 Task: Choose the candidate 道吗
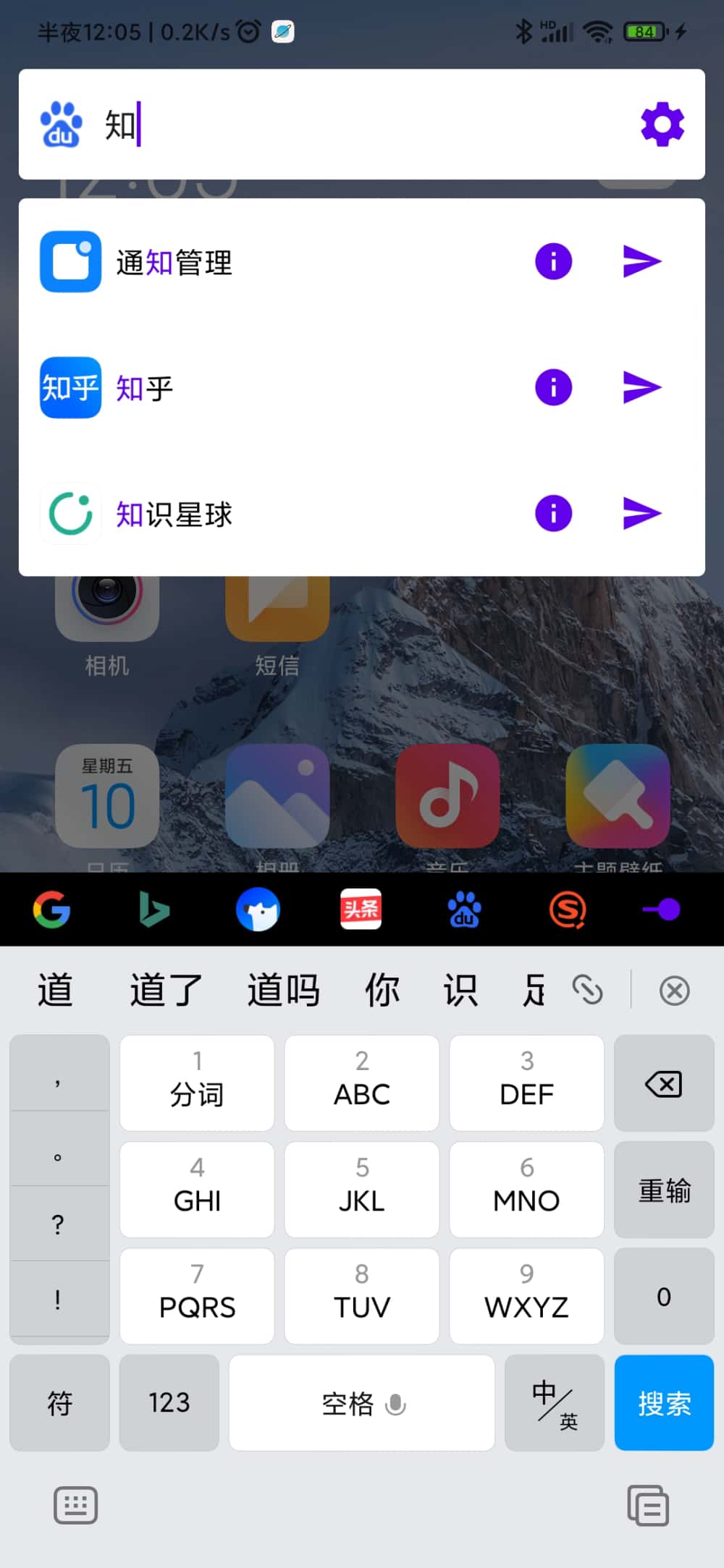[x=283, y=990]
